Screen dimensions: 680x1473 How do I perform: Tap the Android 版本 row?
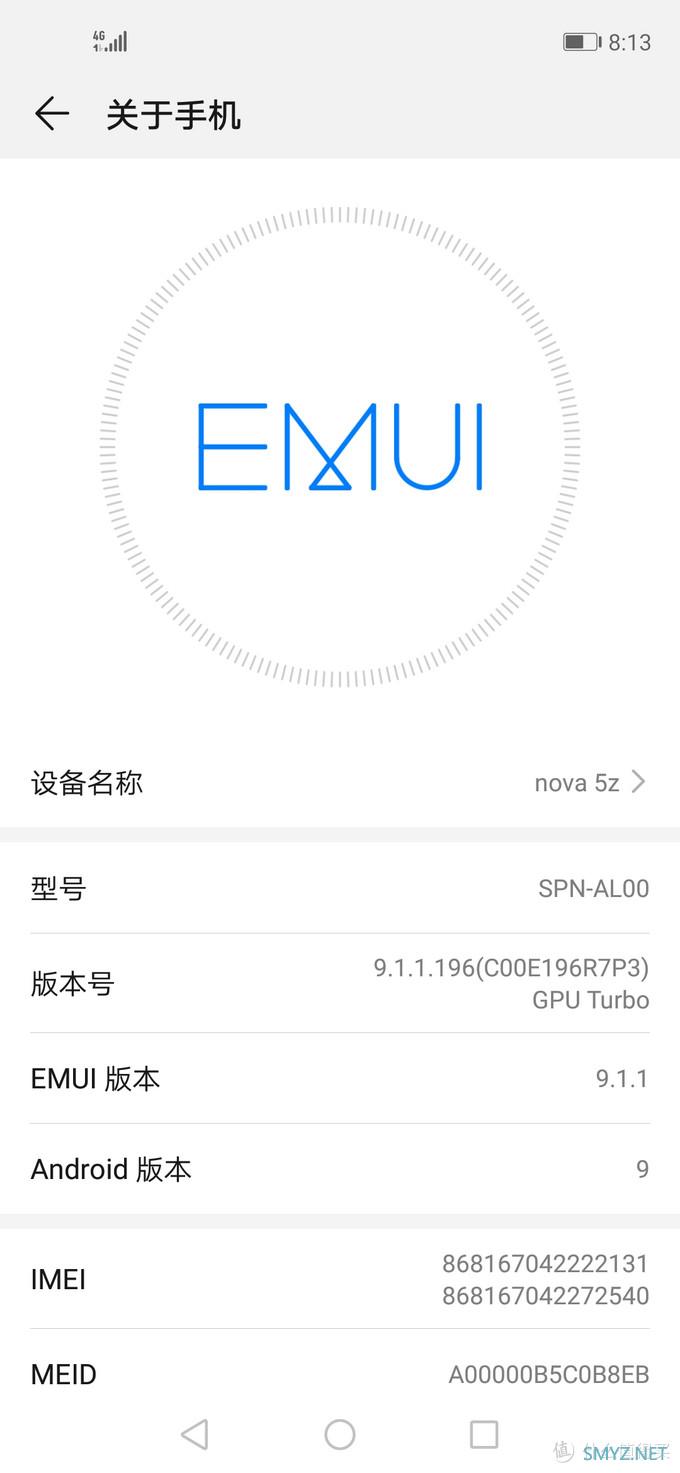340,1168
